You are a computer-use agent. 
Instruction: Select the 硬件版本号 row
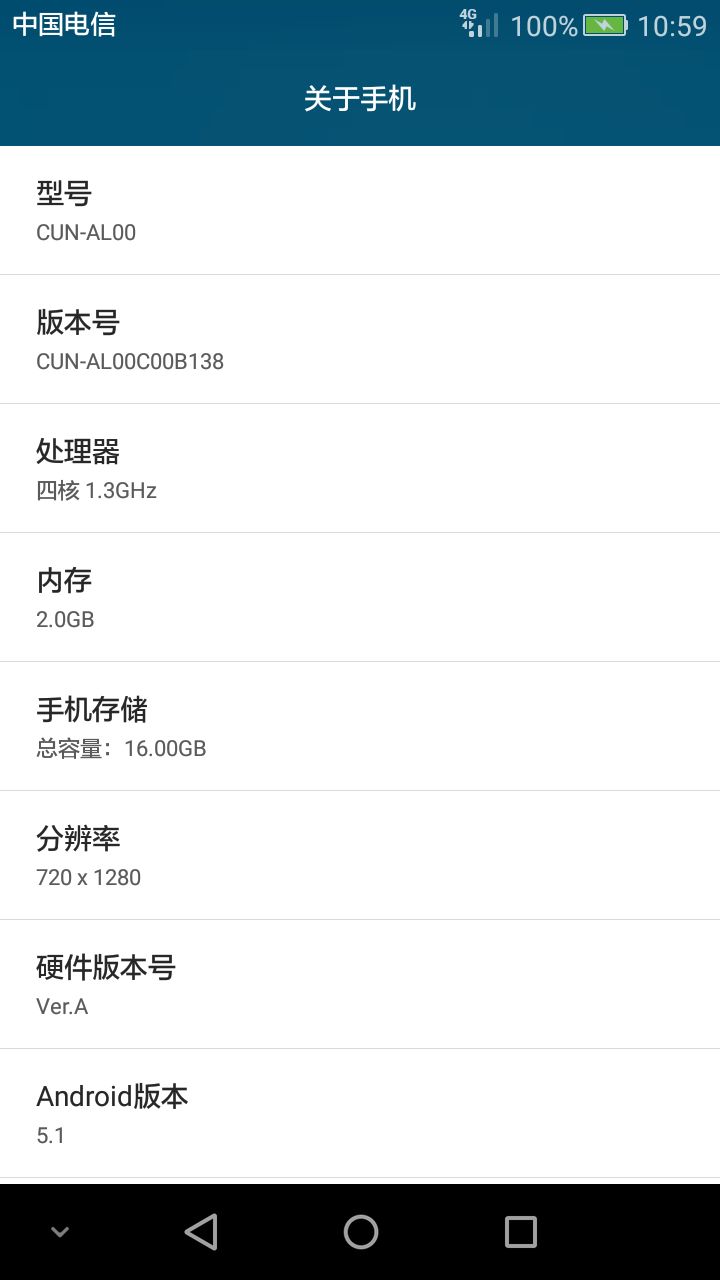tap(360, 984)
